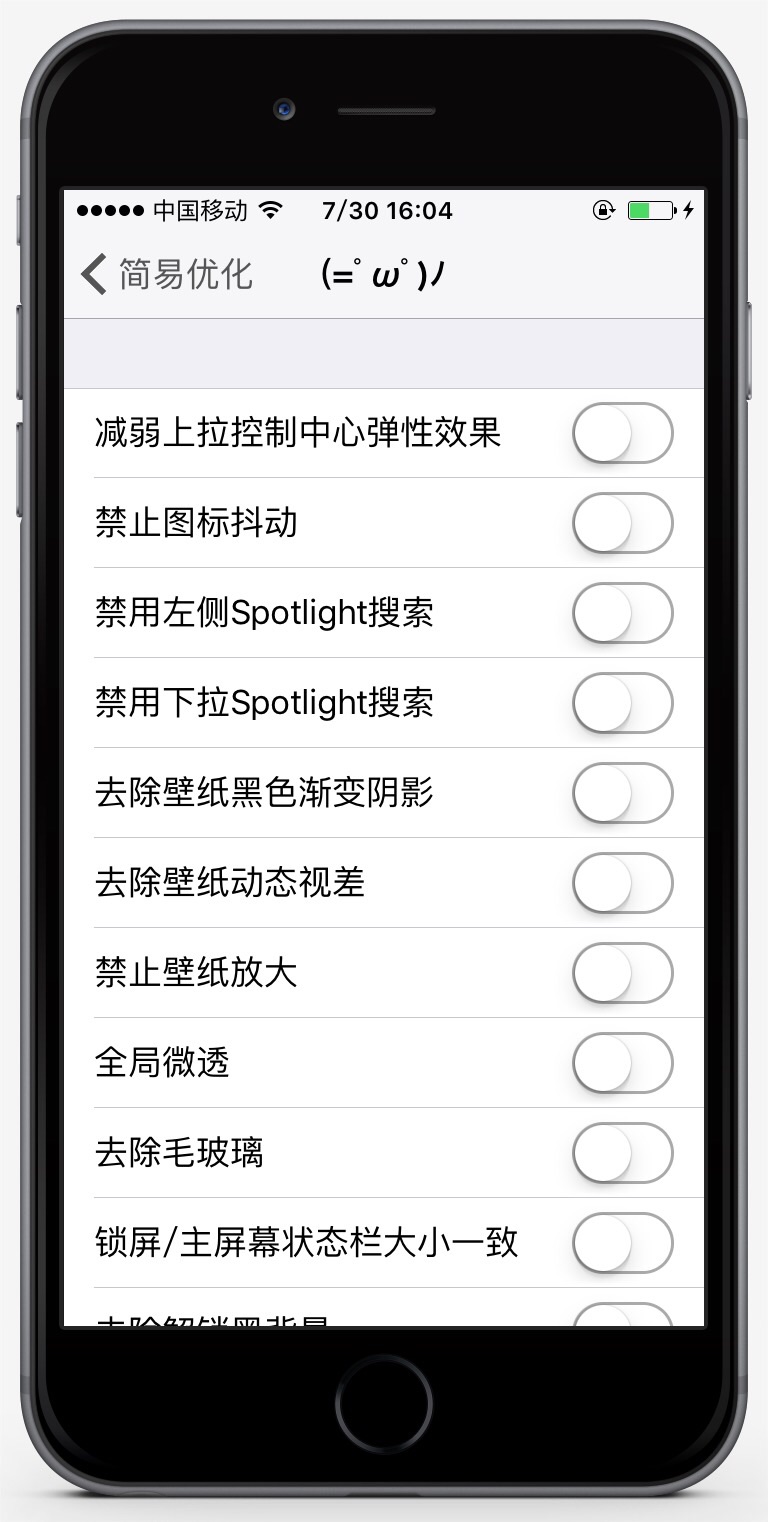
Task: Enable 减弱上拉控制中心弹性效果 switch
Action: (622, 433)
